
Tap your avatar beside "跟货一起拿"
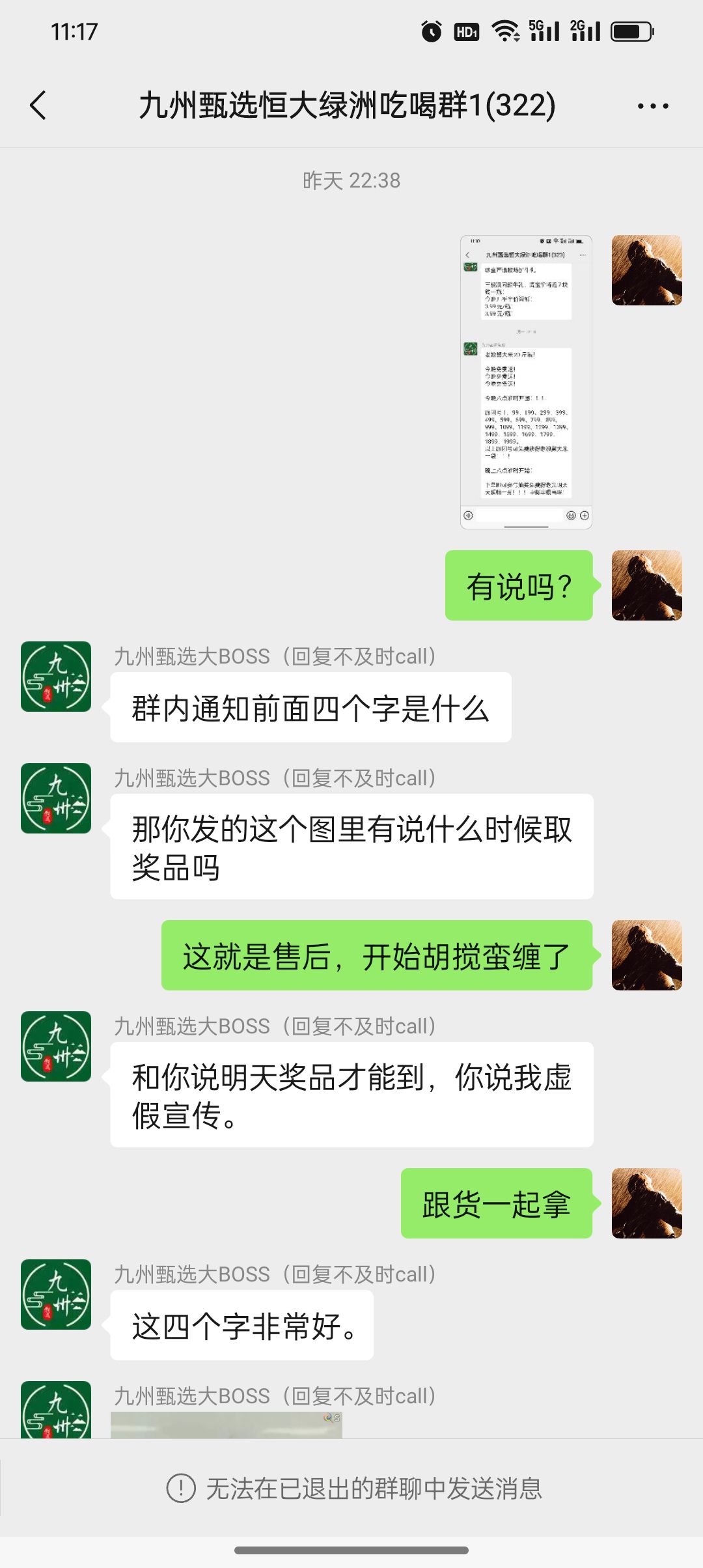[647, 1203]
